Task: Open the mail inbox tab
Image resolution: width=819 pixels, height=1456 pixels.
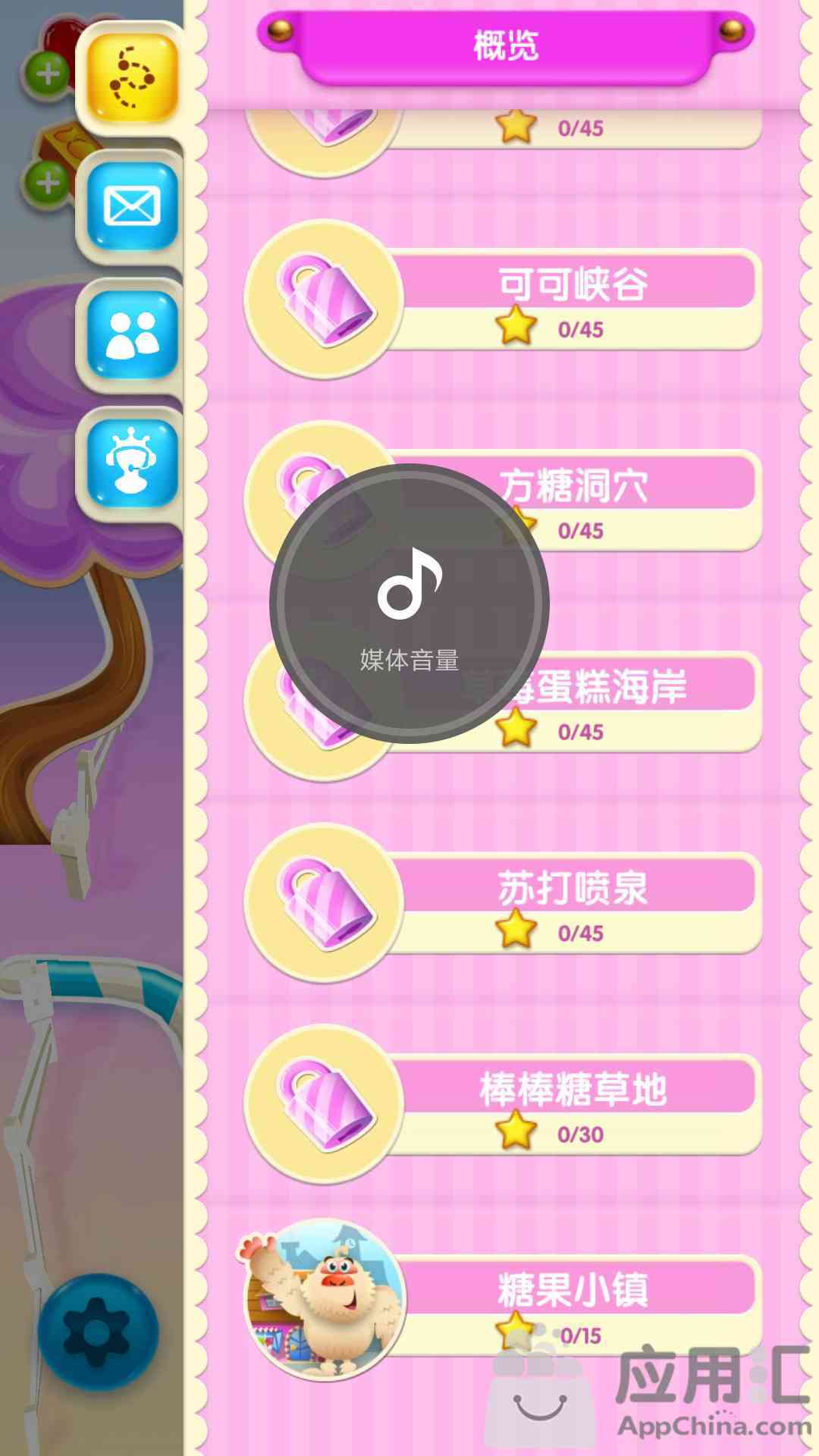Action: 132,206
